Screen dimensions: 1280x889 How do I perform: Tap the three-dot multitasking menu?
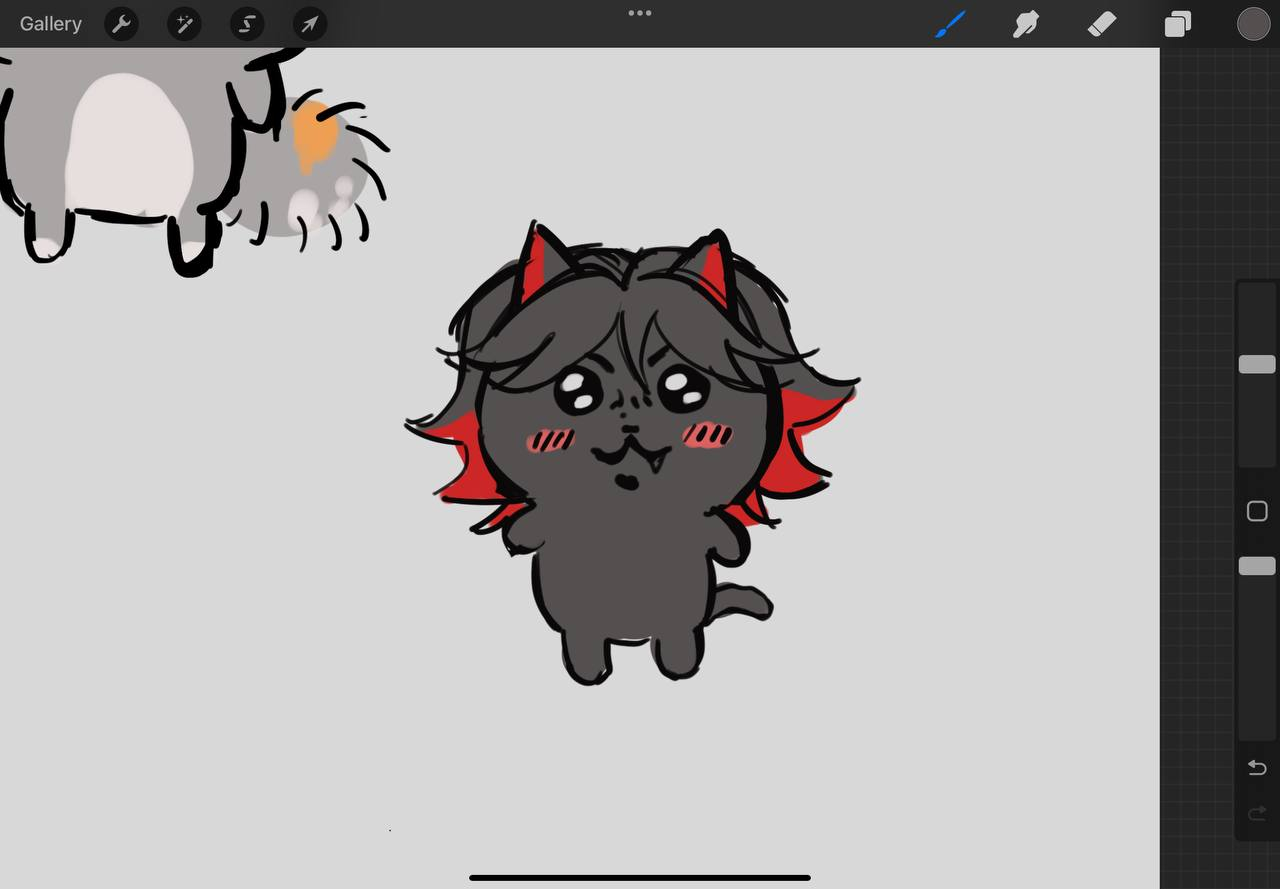coord(640,13)
